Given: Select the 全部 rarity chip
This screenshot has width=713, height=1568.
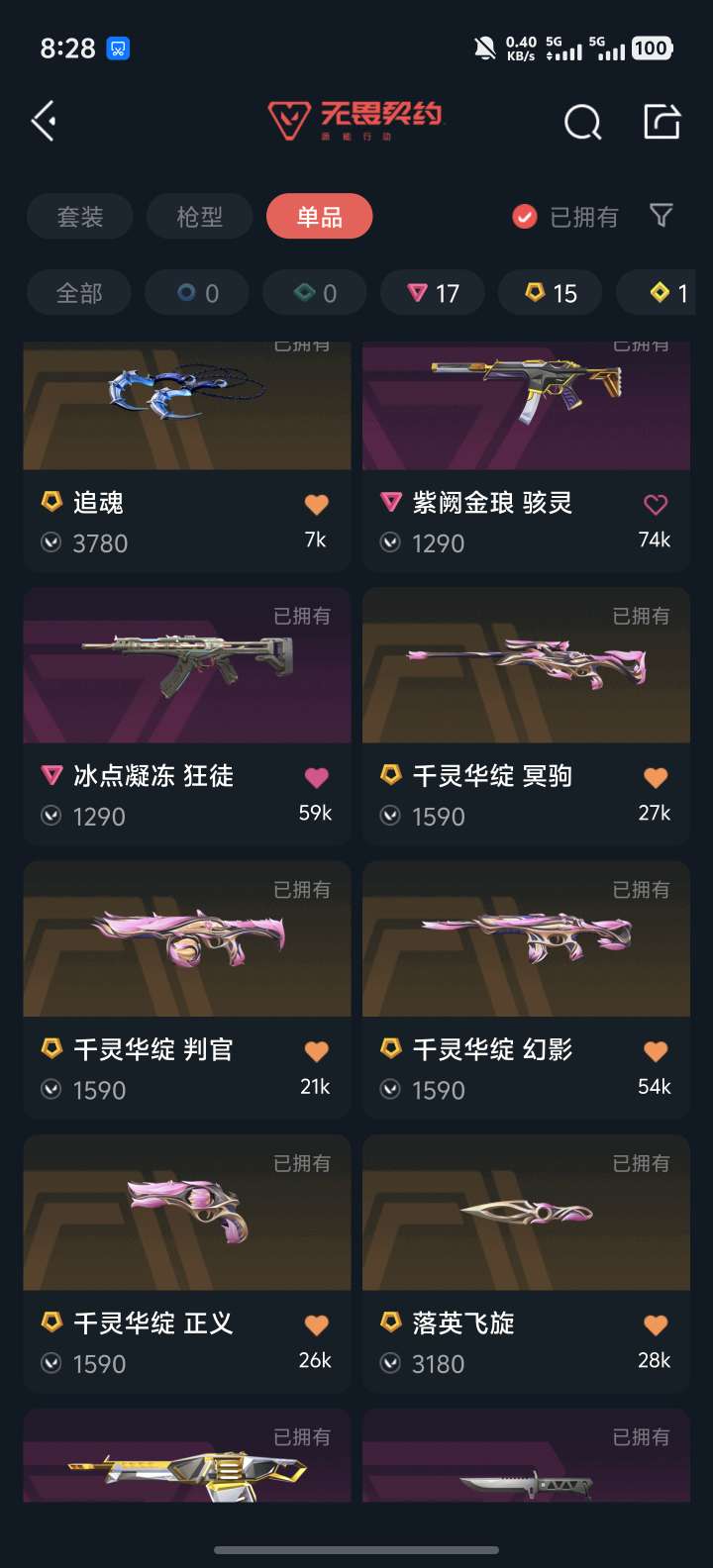Looking at the screenshot, I should (x=79, y=293).
